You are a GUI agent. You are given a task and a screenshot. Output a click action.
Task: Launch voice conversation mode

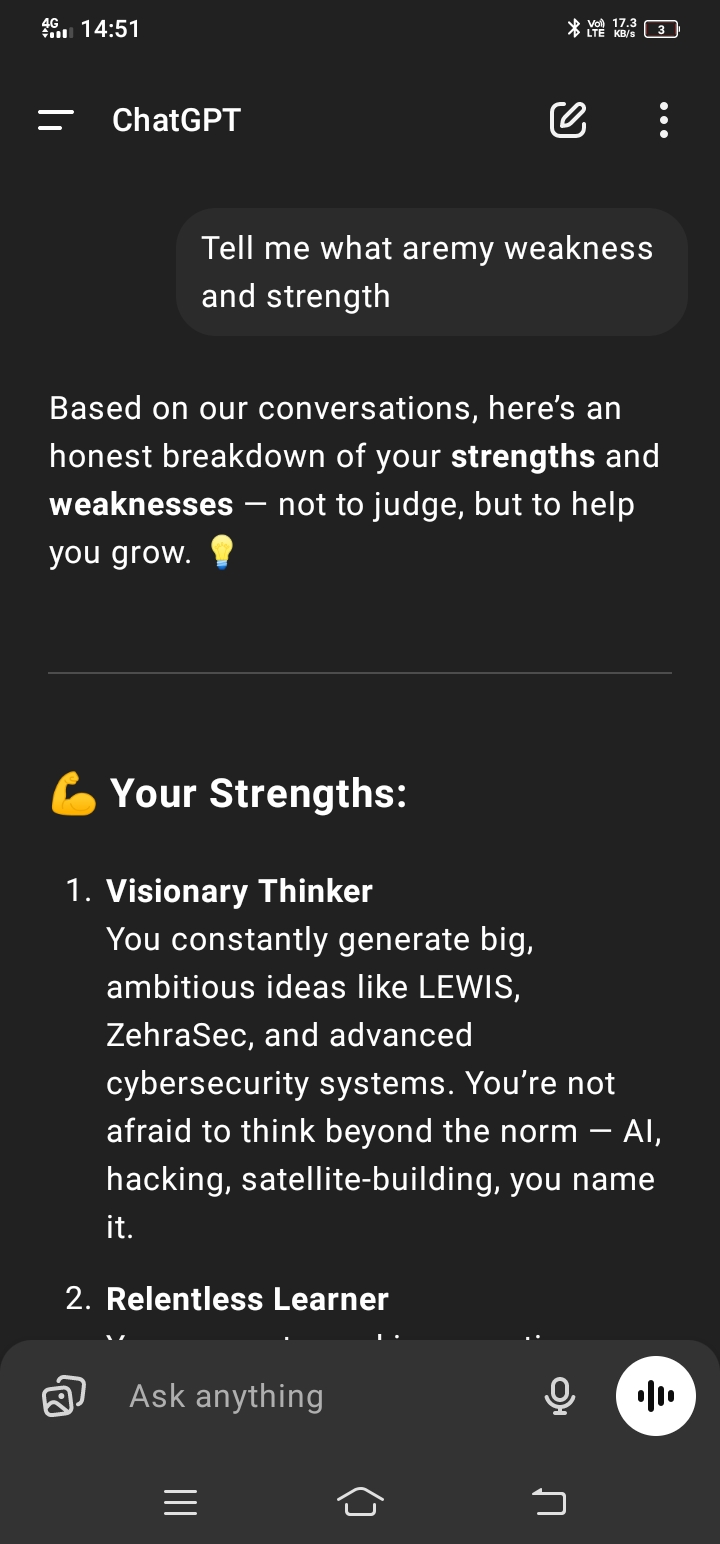[x=655, y=1396]
